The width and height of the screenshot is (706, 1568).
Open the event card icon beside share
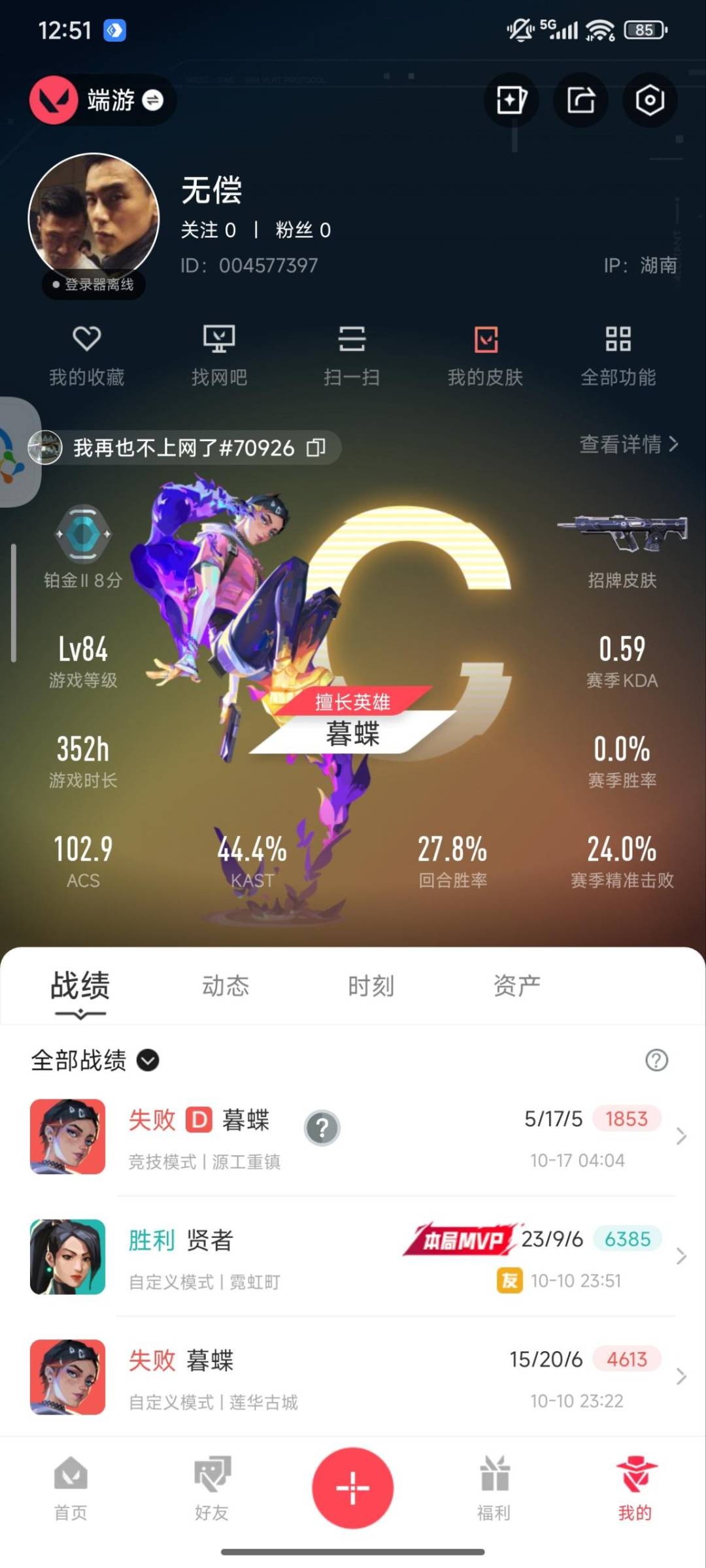[x=512, y=99]
